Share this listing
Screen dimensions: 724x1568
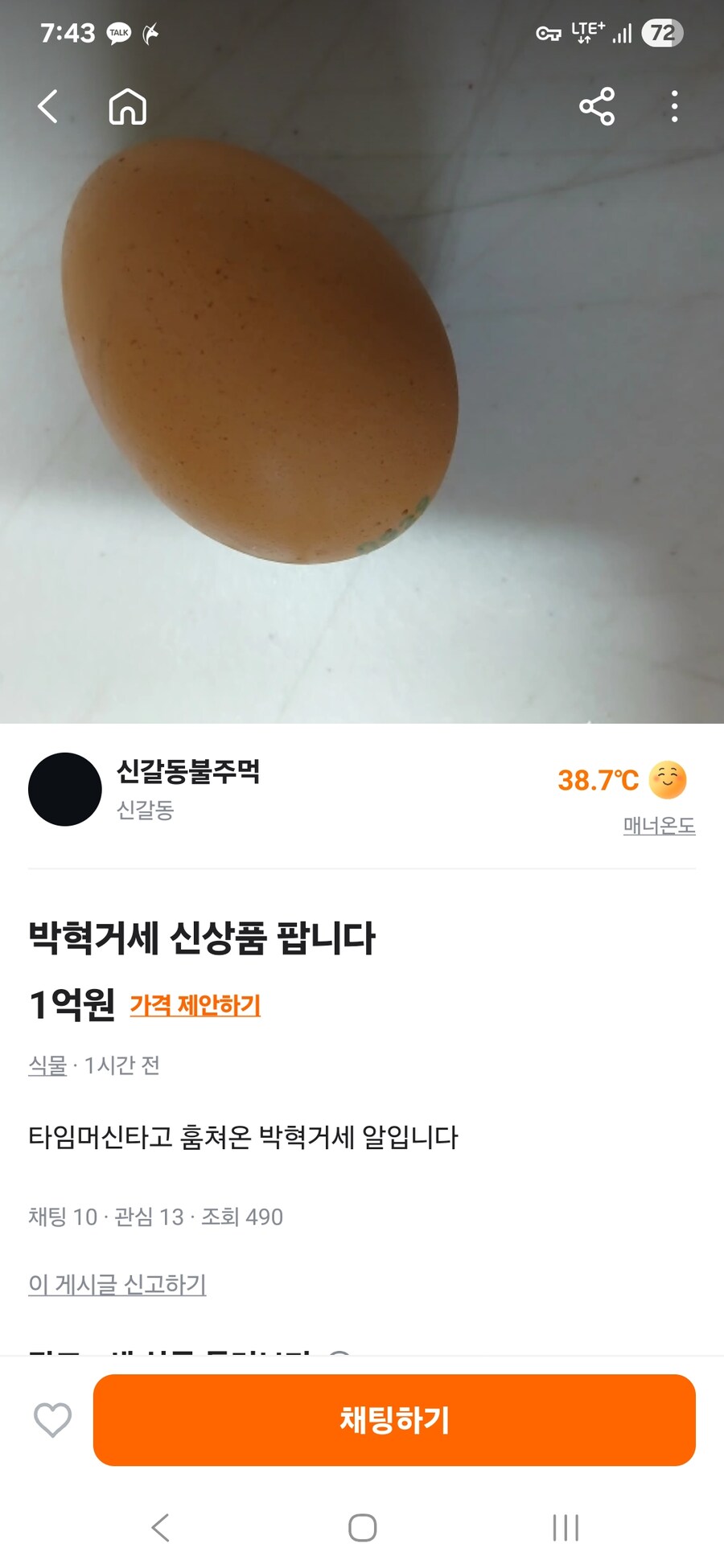tap(596, 106)
